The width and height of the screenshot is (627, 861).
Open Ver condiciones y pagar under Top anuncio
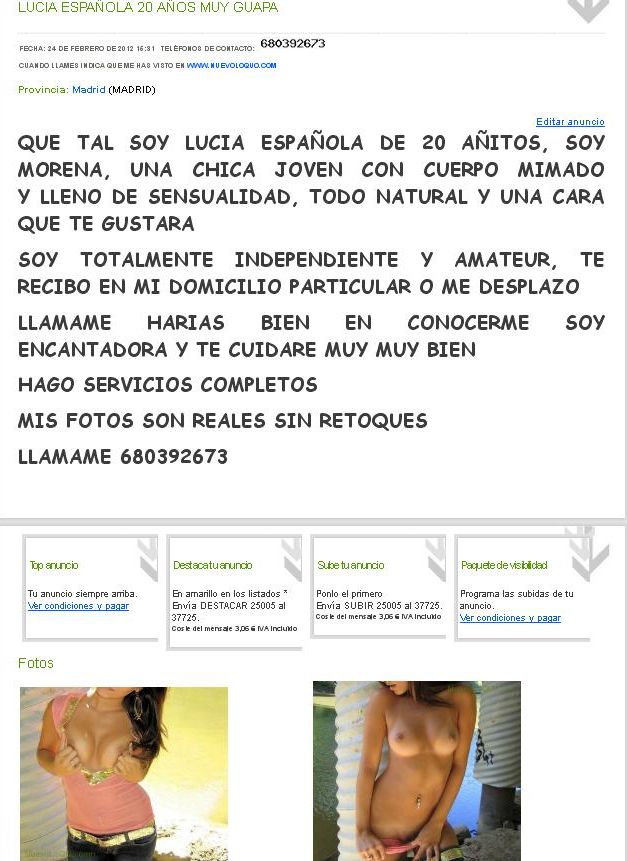click(79, 606)
